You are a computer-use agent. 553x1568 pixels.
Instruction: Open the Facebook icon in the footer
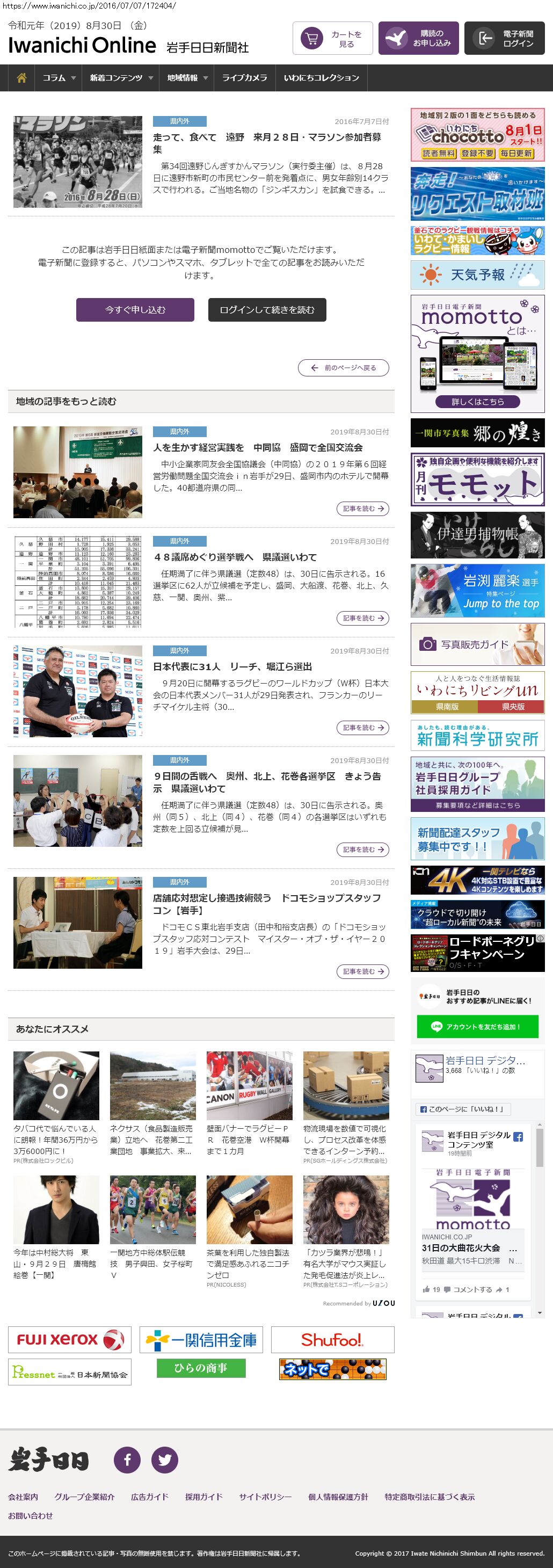(127, 1460)
